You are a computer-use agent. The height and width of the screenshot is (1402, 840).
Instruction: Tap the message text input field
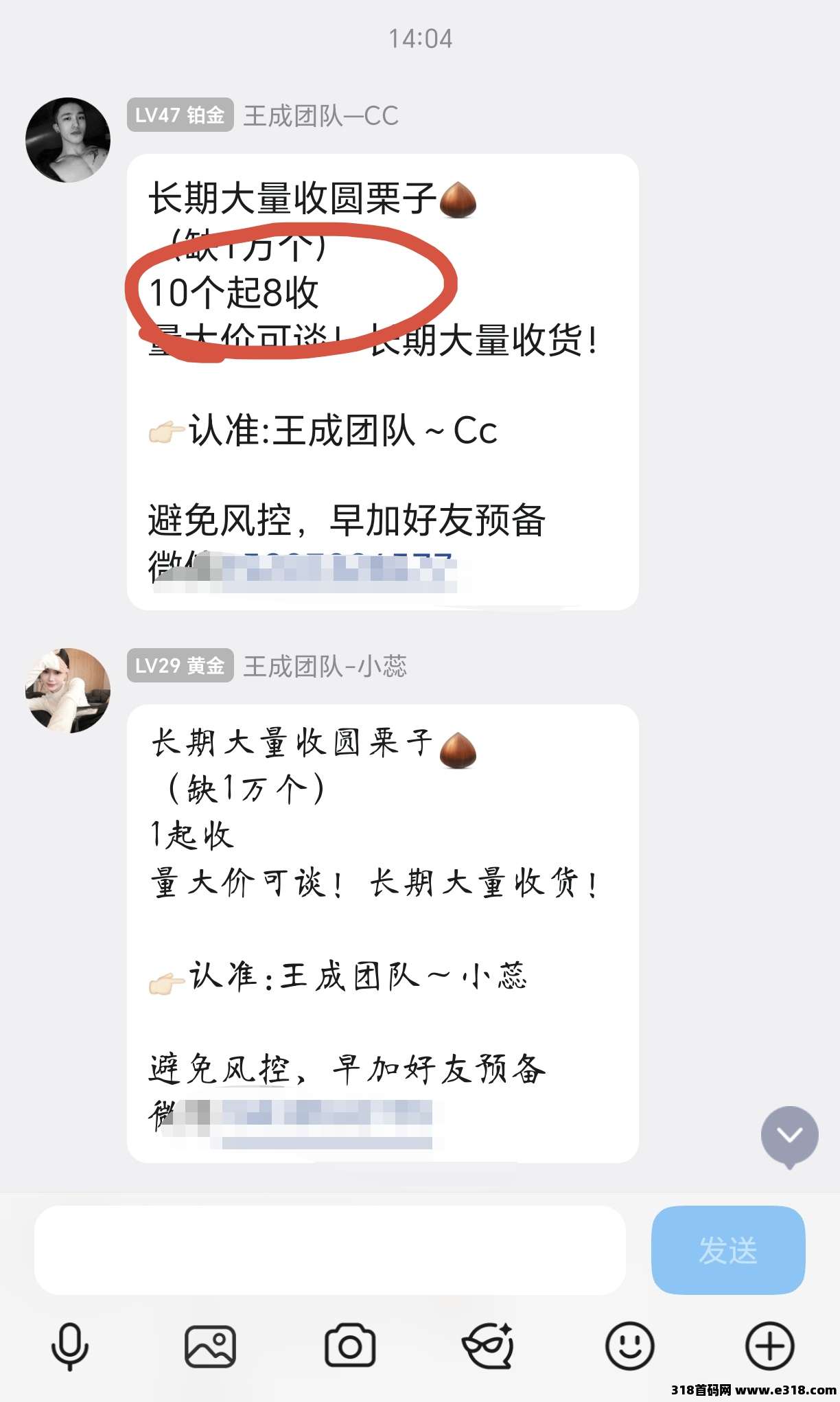[329, 1250]
